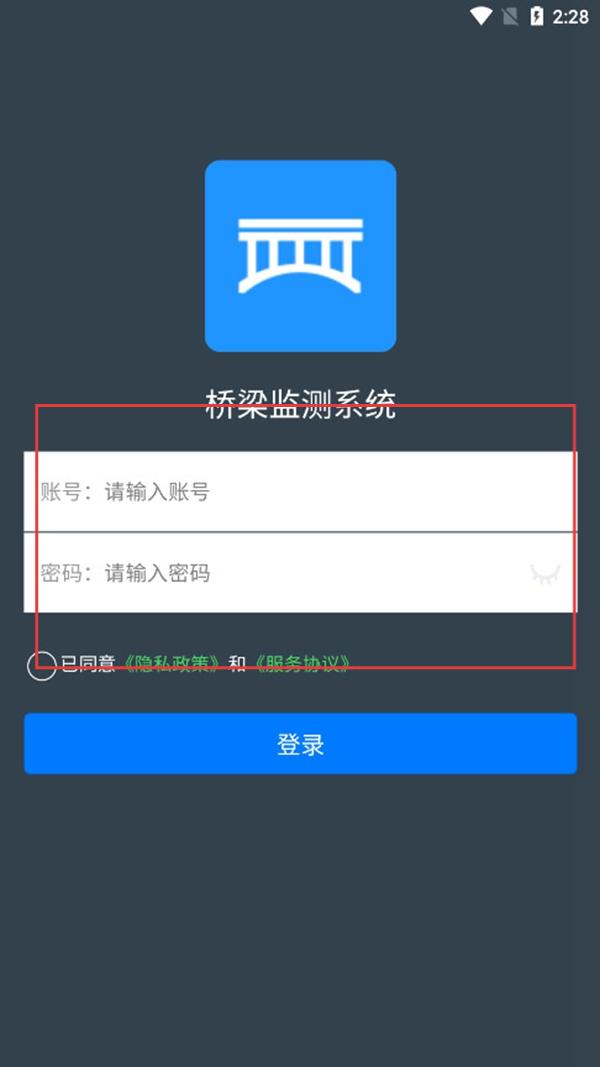Screen dimensions: 600x1067
Task: Open the 《服务协议》 service agreement link
Action: [303, 663]
